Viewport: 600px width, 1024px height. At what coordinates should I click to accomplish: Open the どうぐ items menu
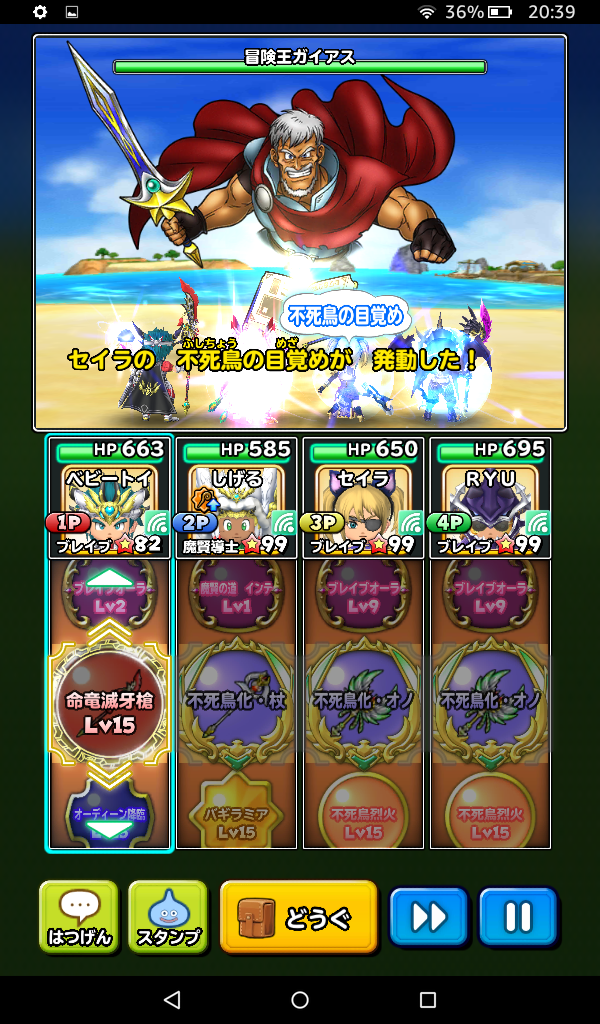click(298, 916)
